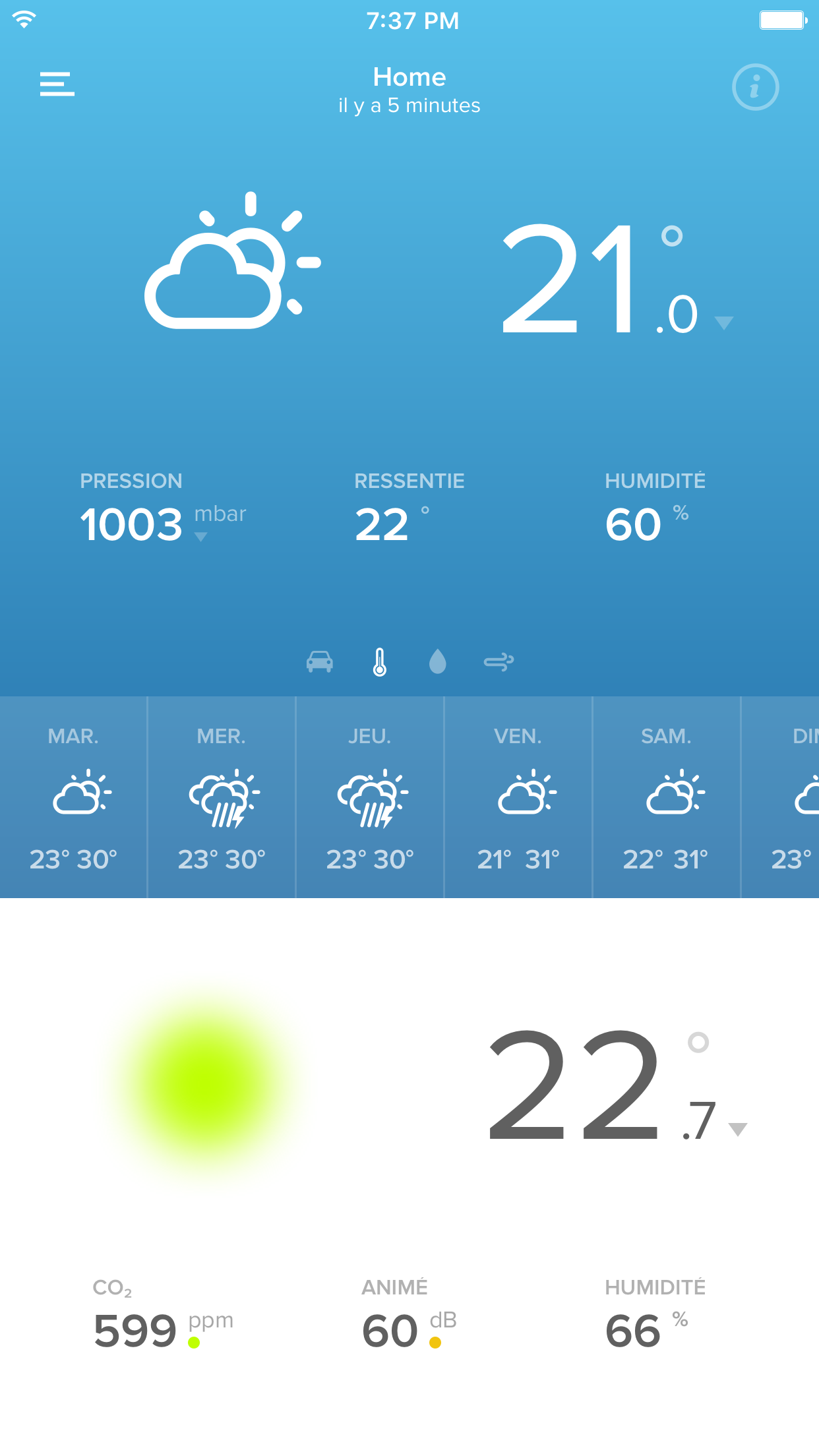This screenshot has width=819, height=1456.
Task: Open the MER. daily forecast
Action: [x=222, y=797]
